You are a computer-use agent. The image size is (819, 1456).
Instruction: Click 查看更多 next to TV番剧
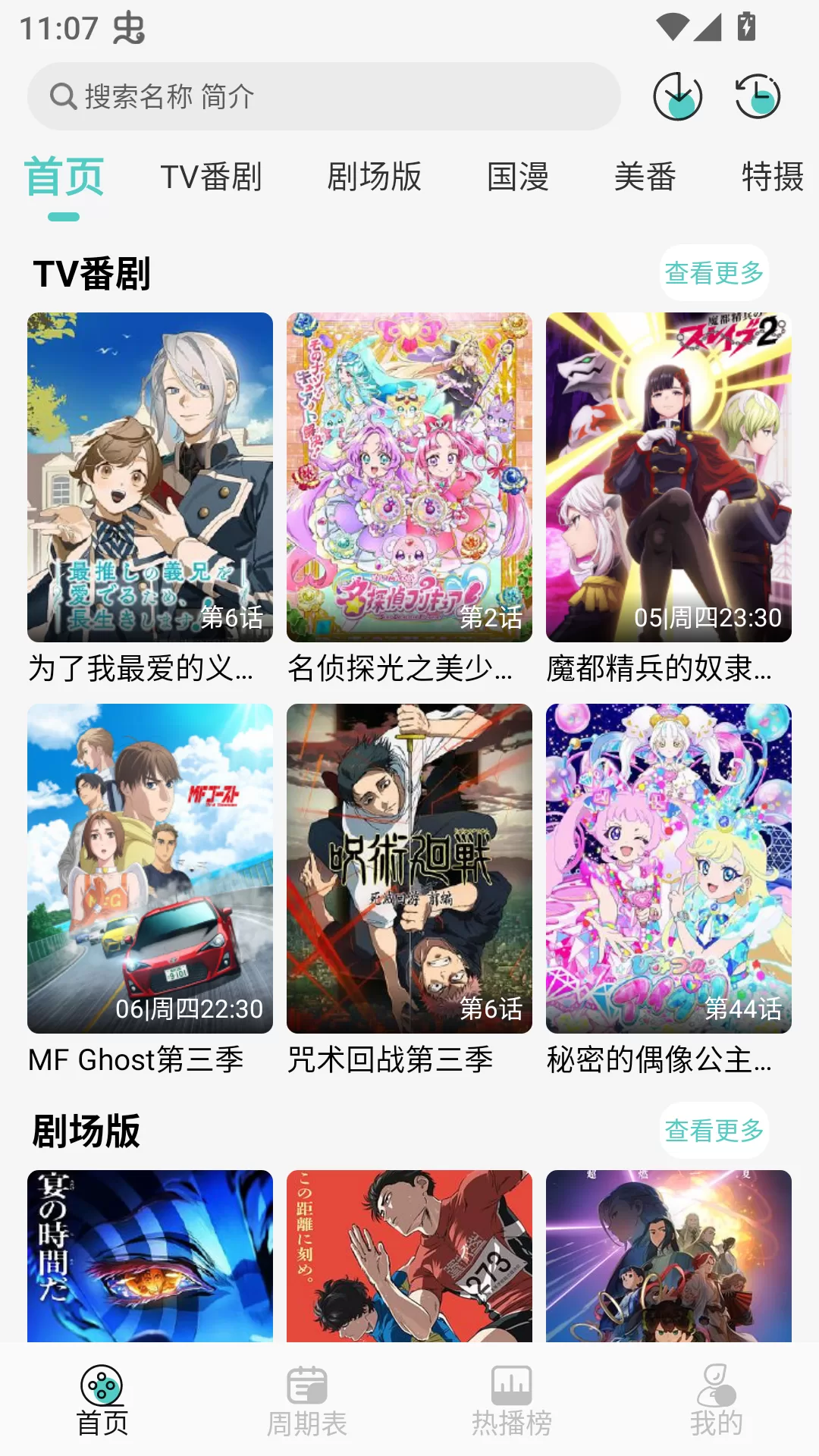714,274
